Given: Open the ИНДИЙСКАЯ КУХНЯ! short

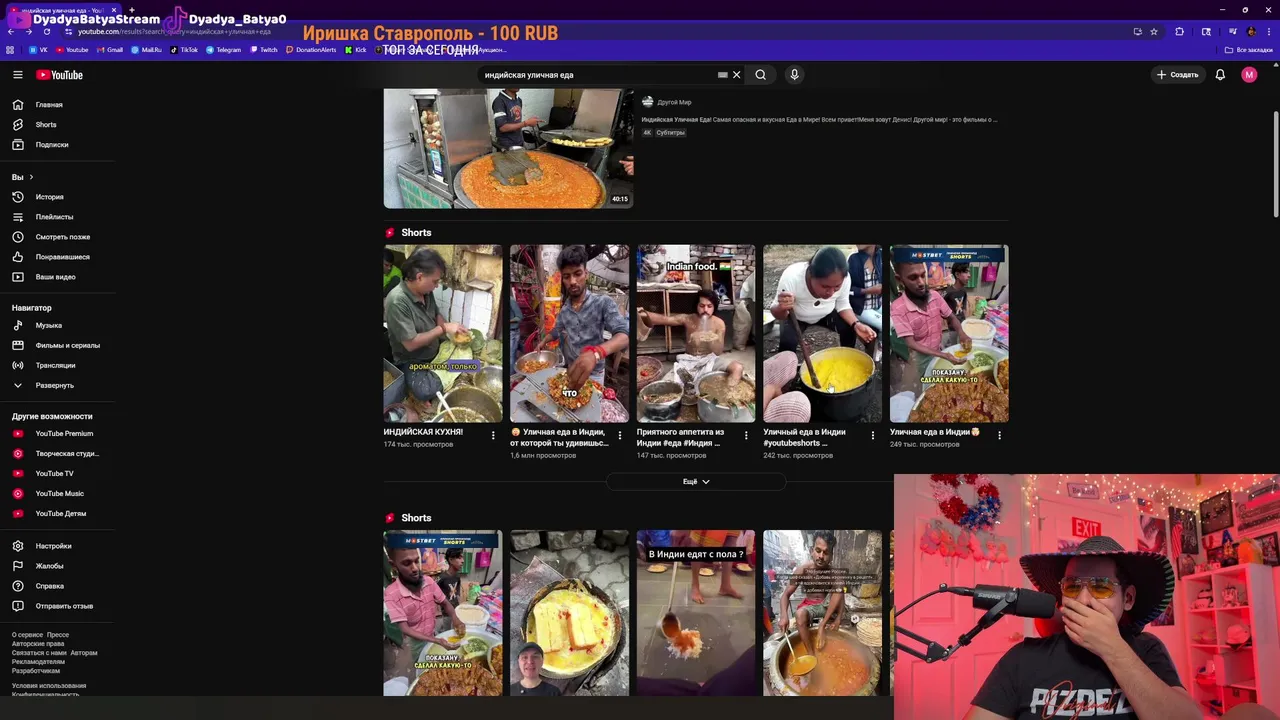Looking at the screenshot, I should pyautogui.click(x=443, y=333).
